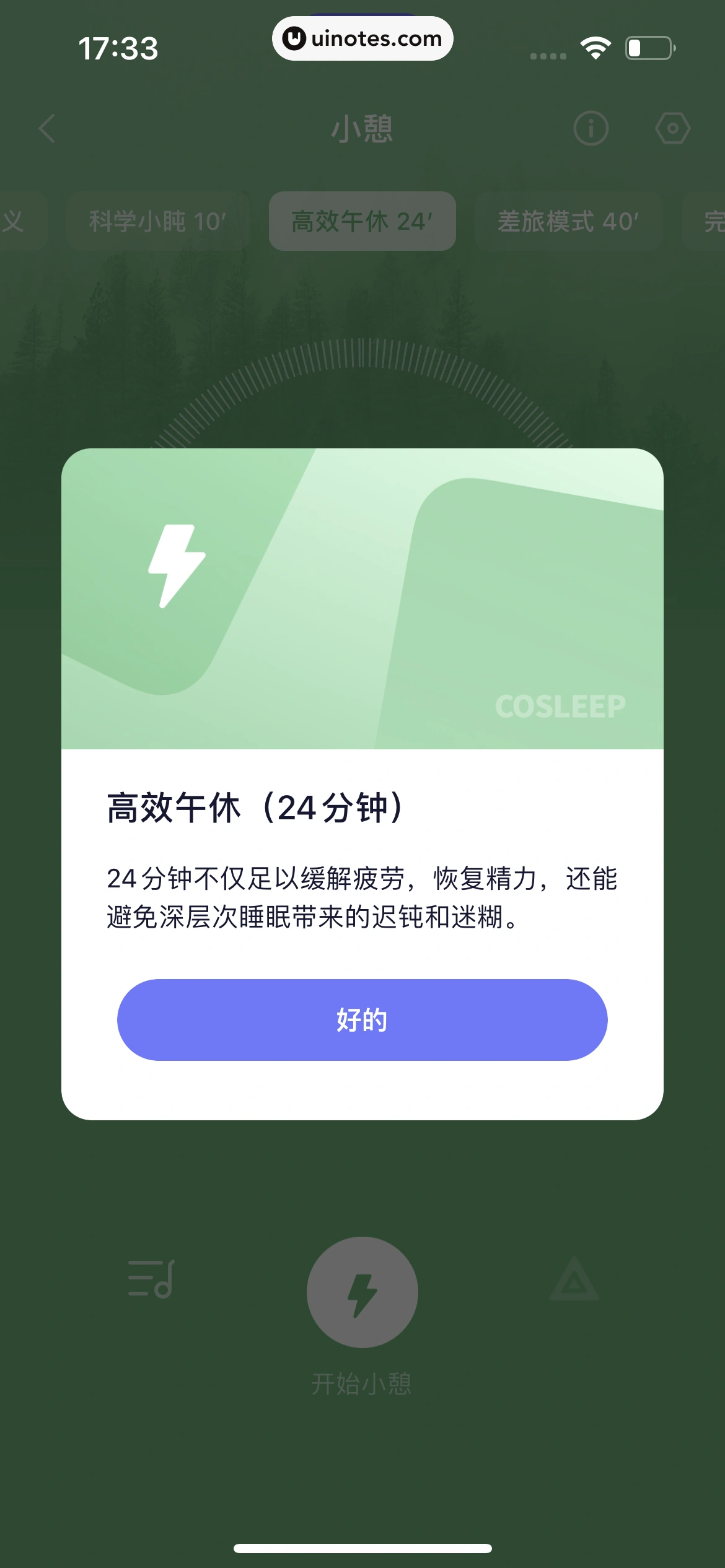This screenshot has height=1568, width=725.
Task: Select the 高效午休 24' mode
Action: [362, 221]
